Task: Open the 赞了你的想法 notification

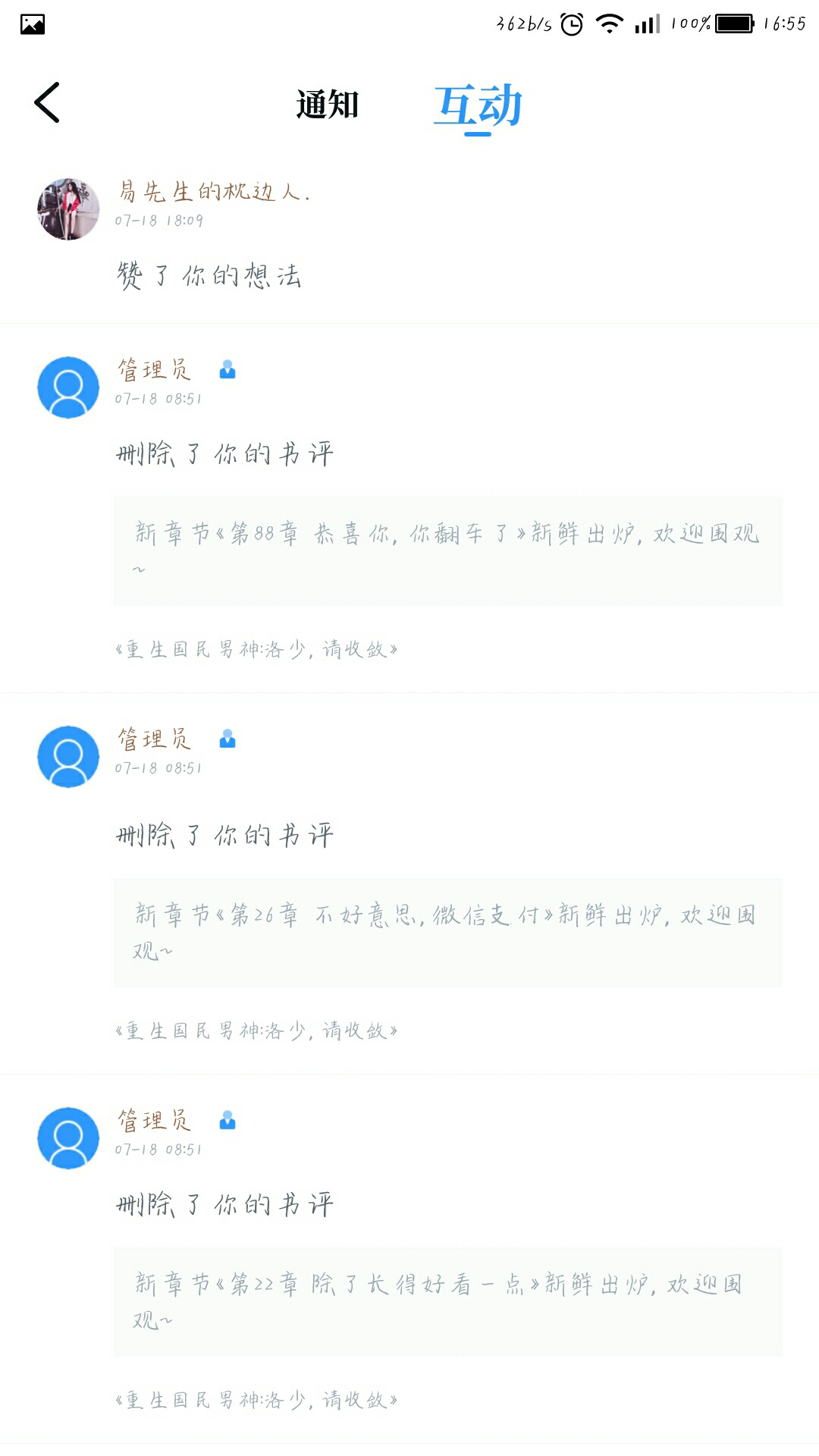Action: tap(209, 275)
